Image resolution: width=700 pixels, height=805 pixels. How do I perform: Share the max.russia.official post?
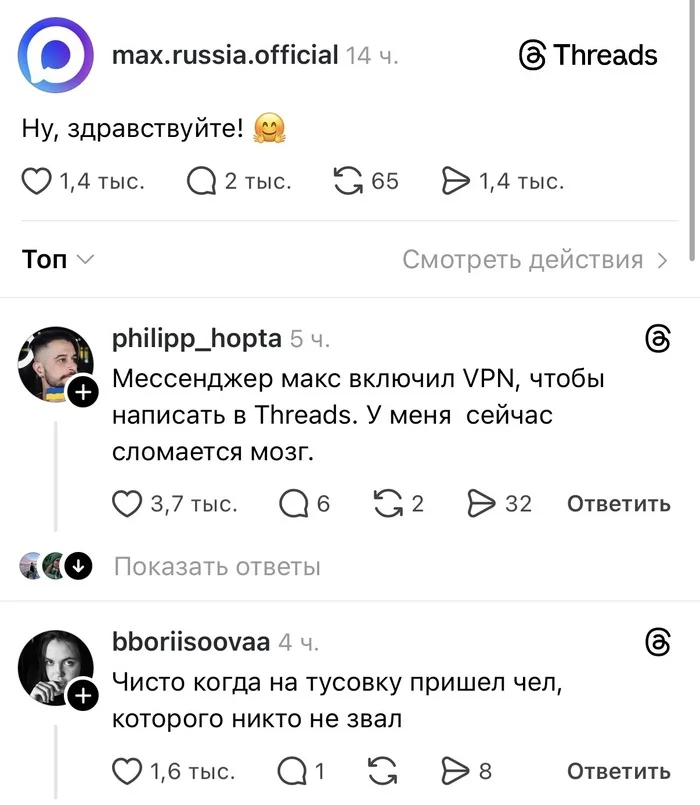point(456,181)
